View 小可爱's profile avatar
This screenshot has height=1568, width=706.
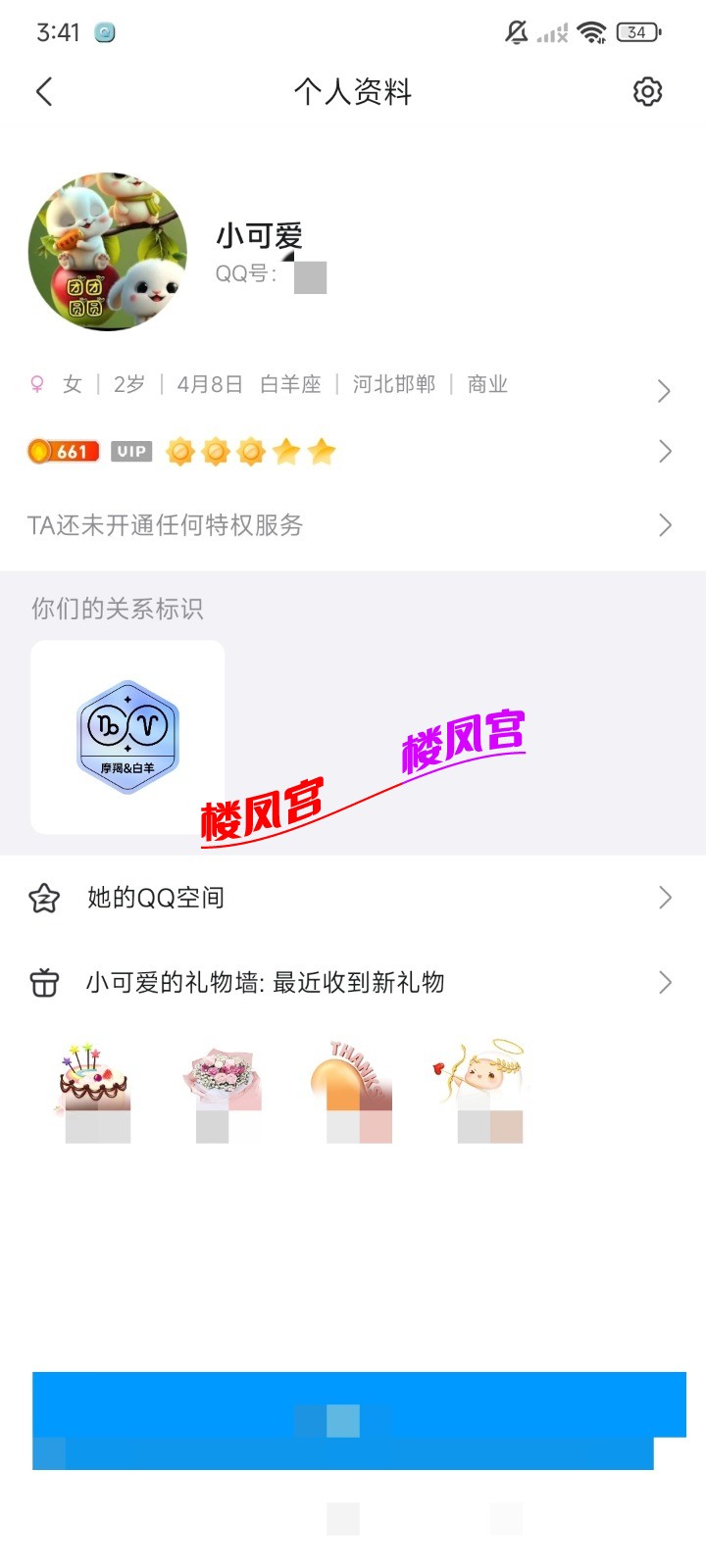coord(107,252)
